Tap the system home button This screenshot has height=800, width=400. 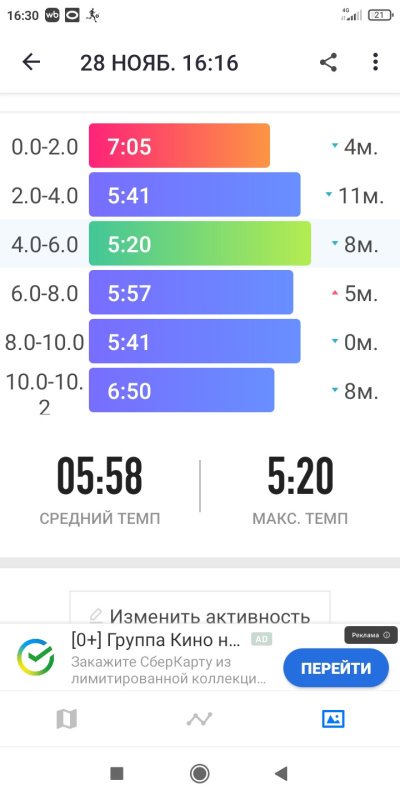[199, 773]
